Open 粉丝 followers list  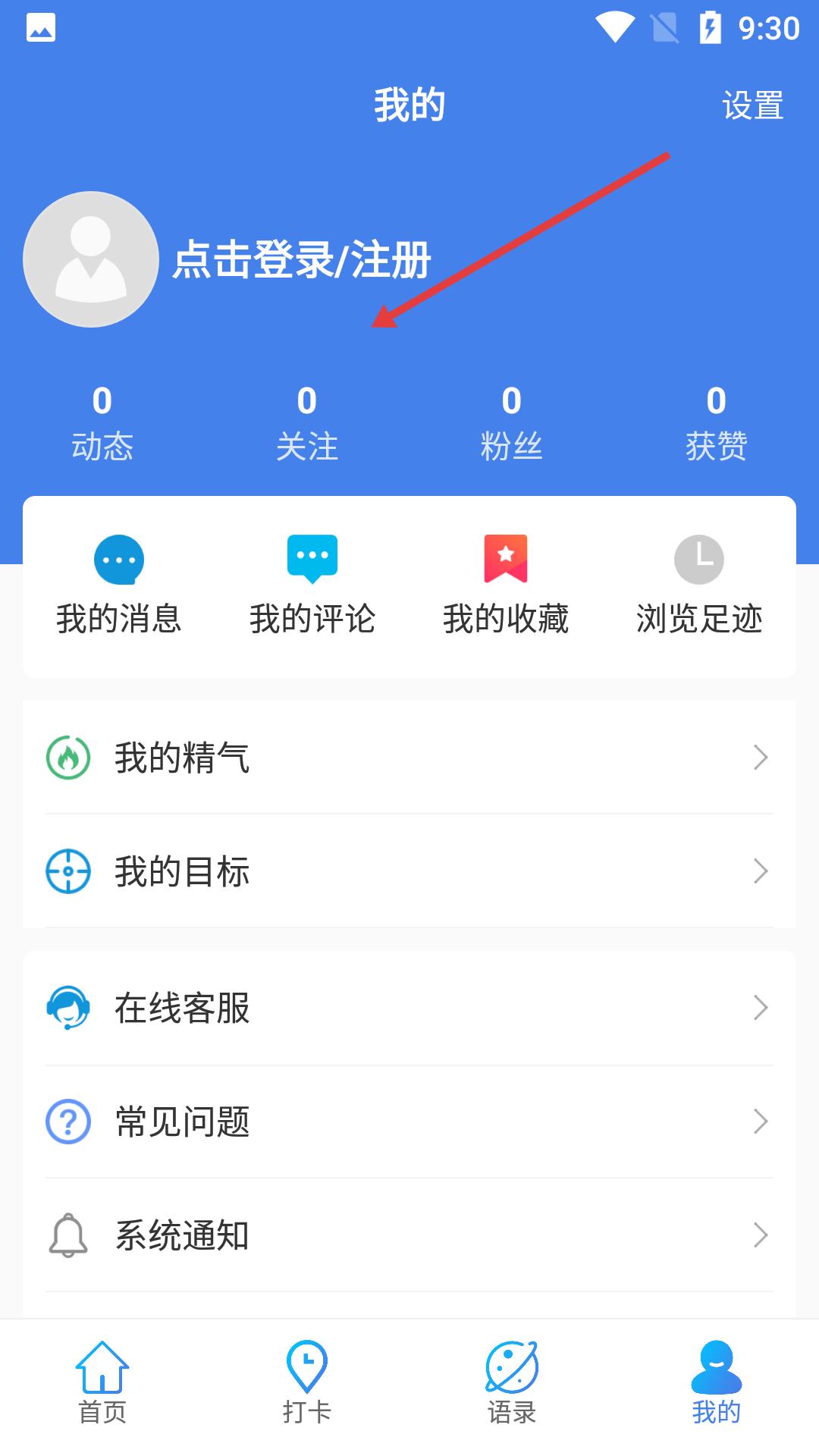pos(512,423)
